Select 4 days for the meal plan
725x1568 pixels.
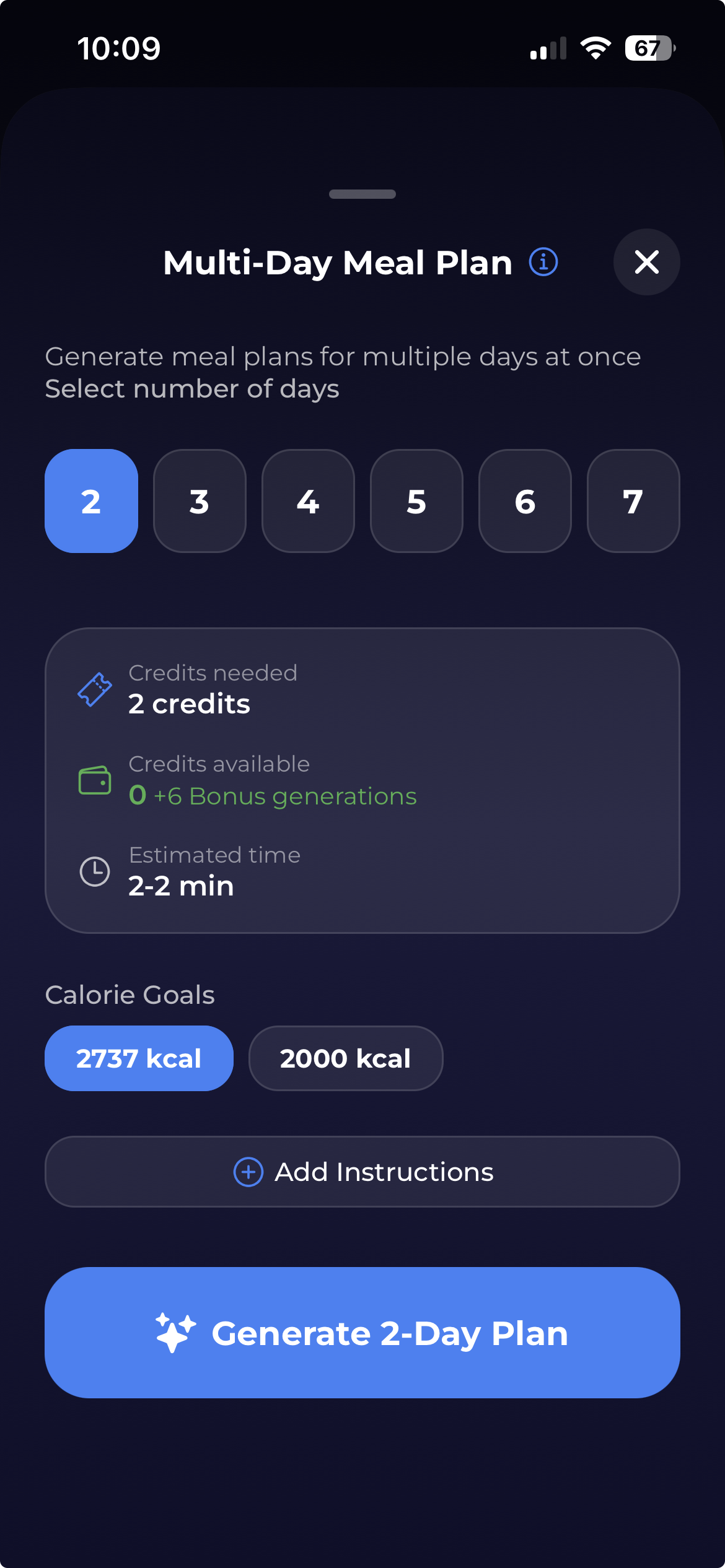(x=308, y=501)
